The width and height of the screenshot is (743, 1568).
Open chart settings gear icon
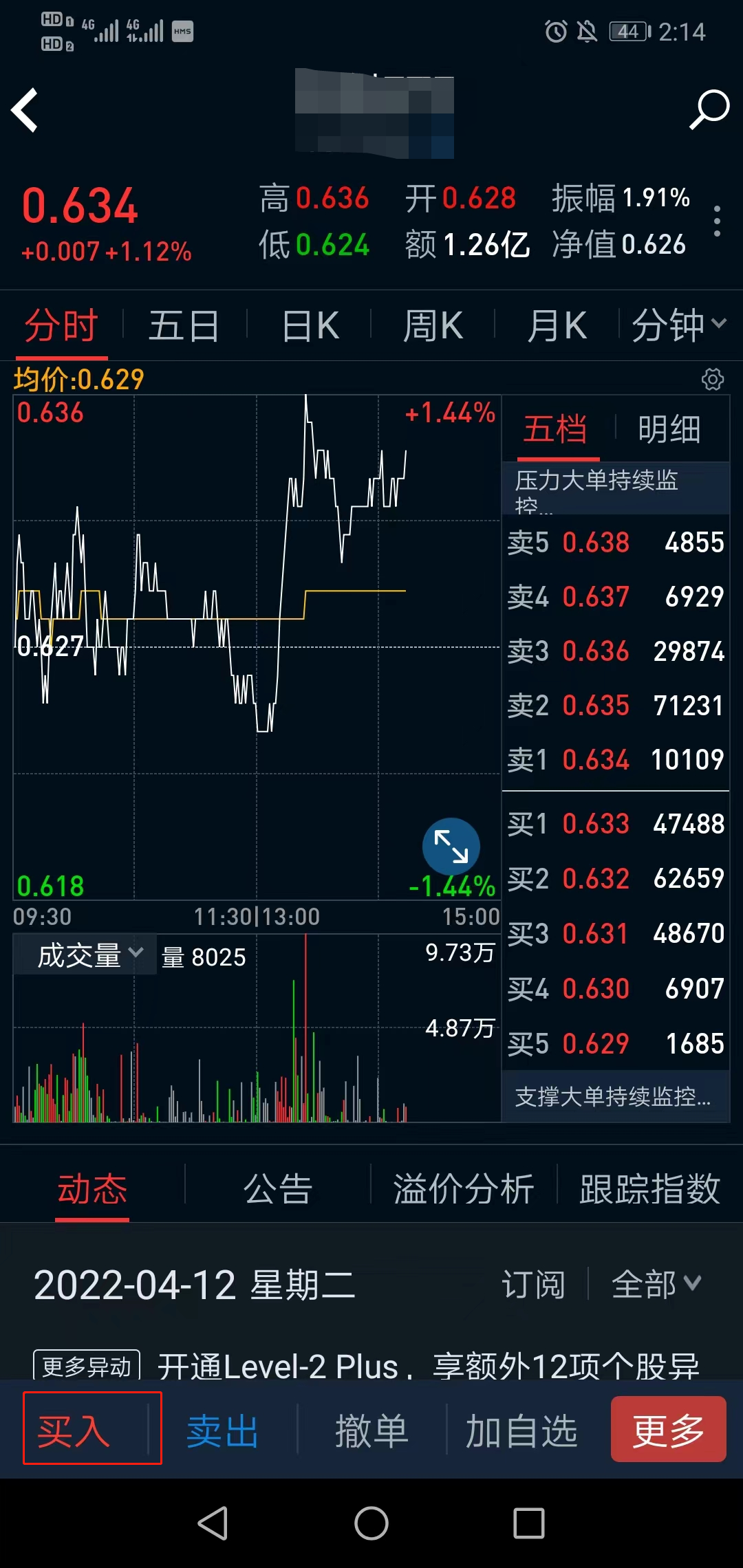[713, 379]
